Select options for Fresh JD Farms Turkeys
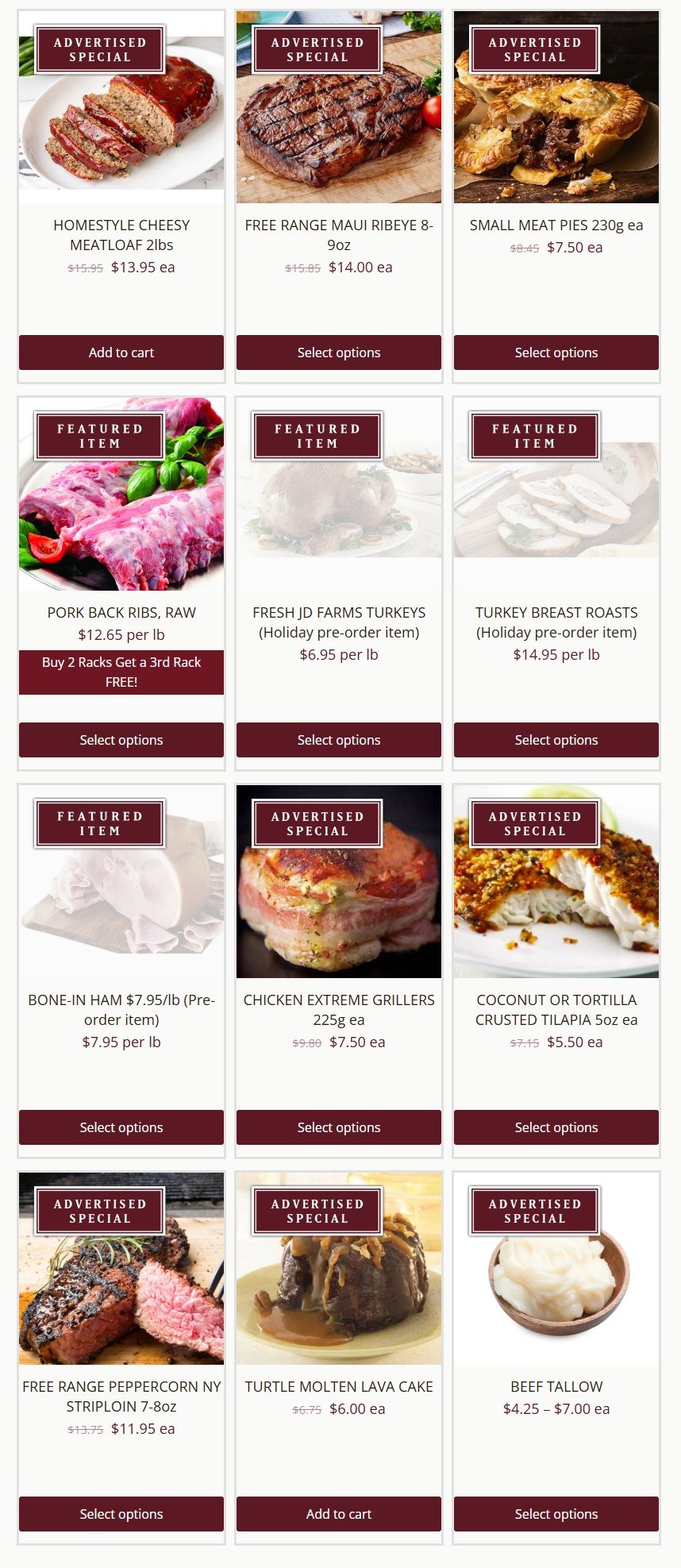681x1568 pixels. coord(338,740)
